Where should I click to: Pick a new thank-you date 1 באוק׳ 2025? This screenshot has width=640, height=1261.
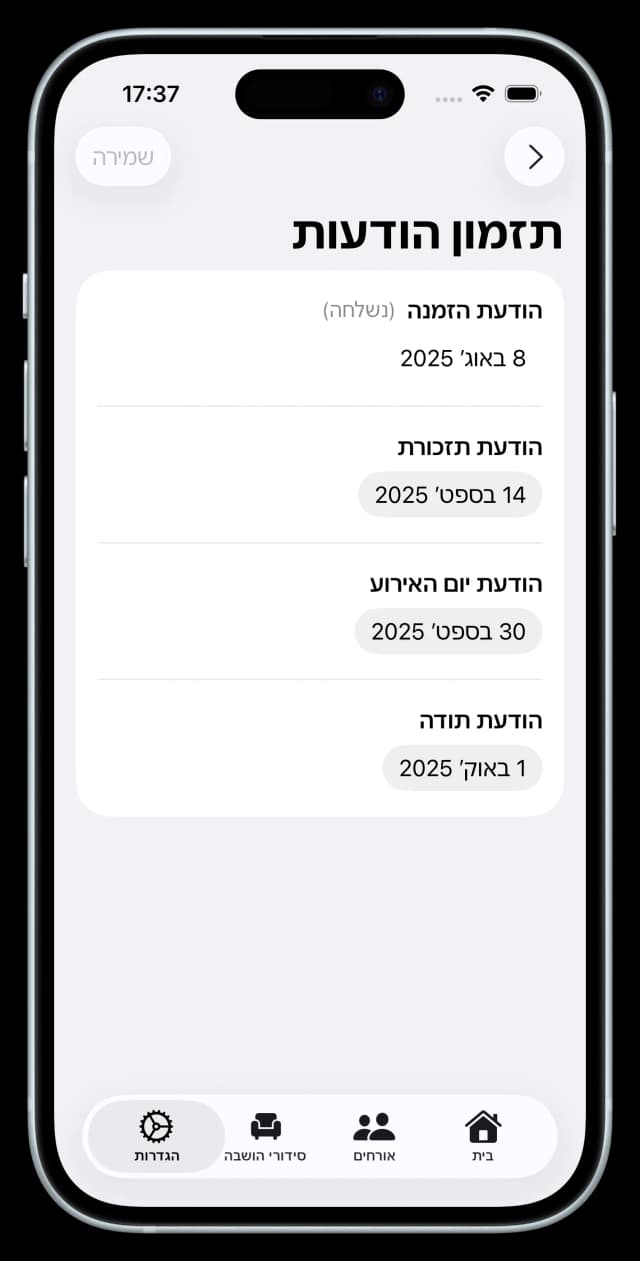click(462, 768)
